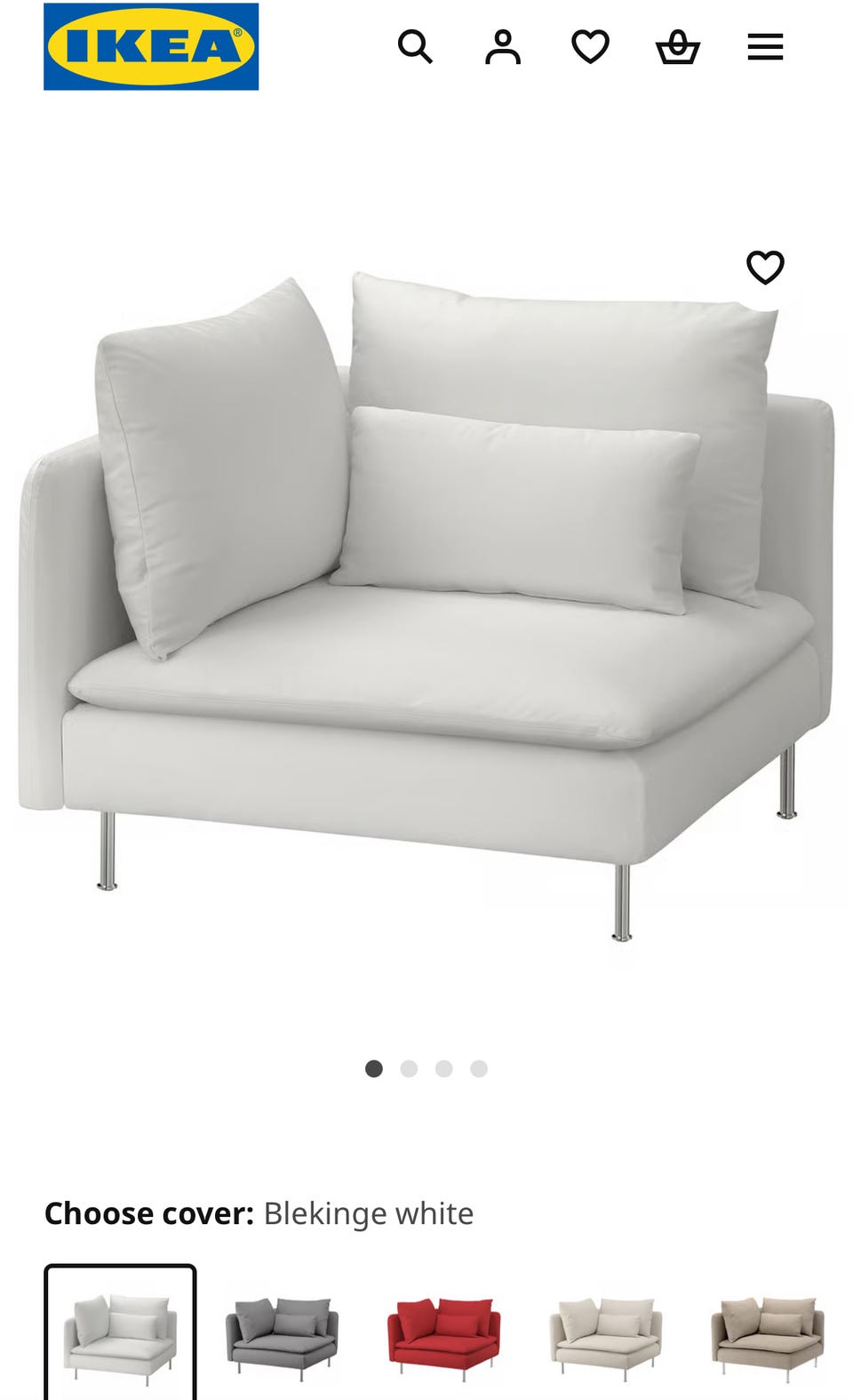Select the light beige cover option
Screen dimensions: 853x1400
point(605,1332)
